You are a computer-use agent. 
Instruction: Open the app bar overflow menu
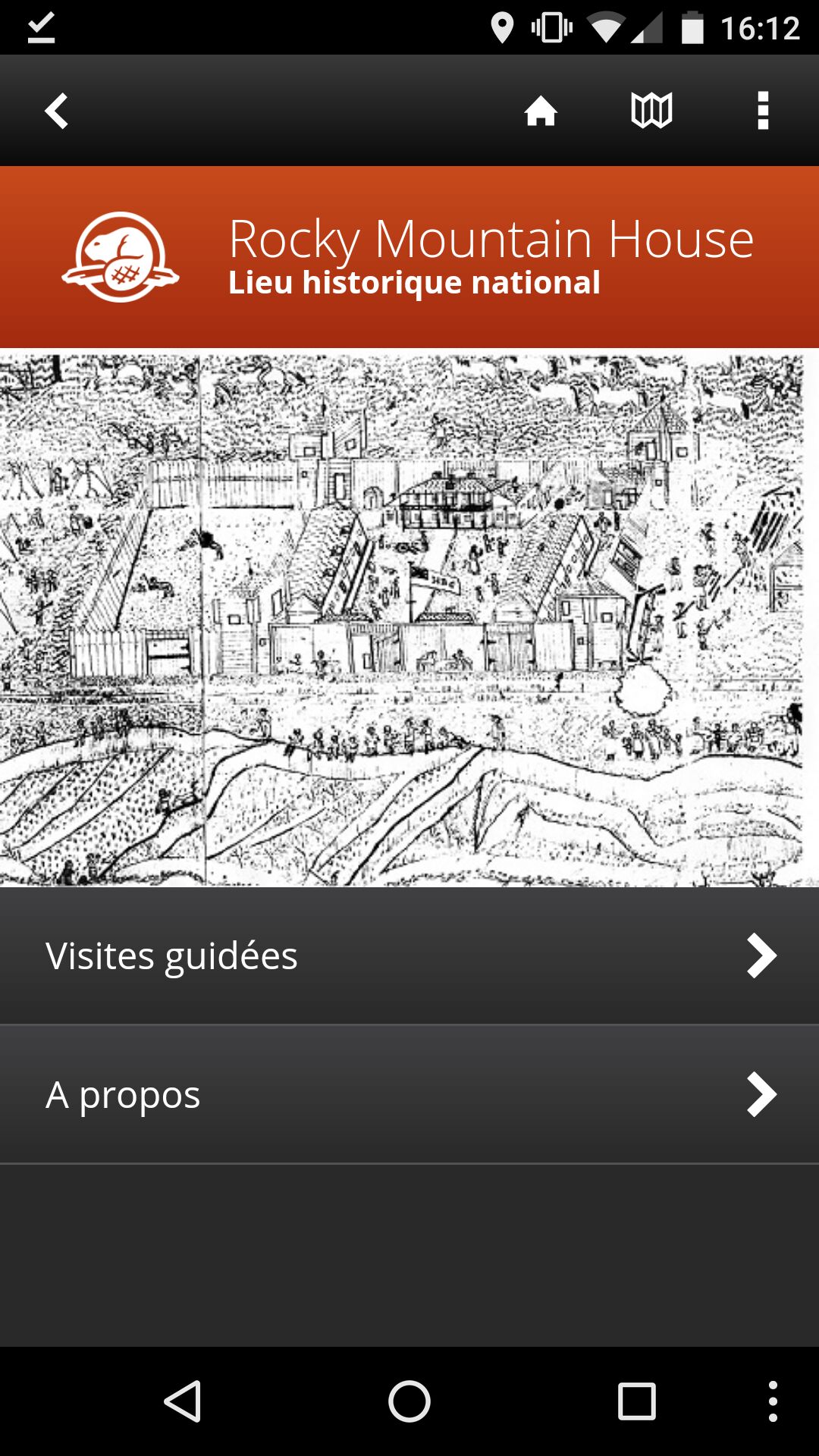click(x=763, y=111)
